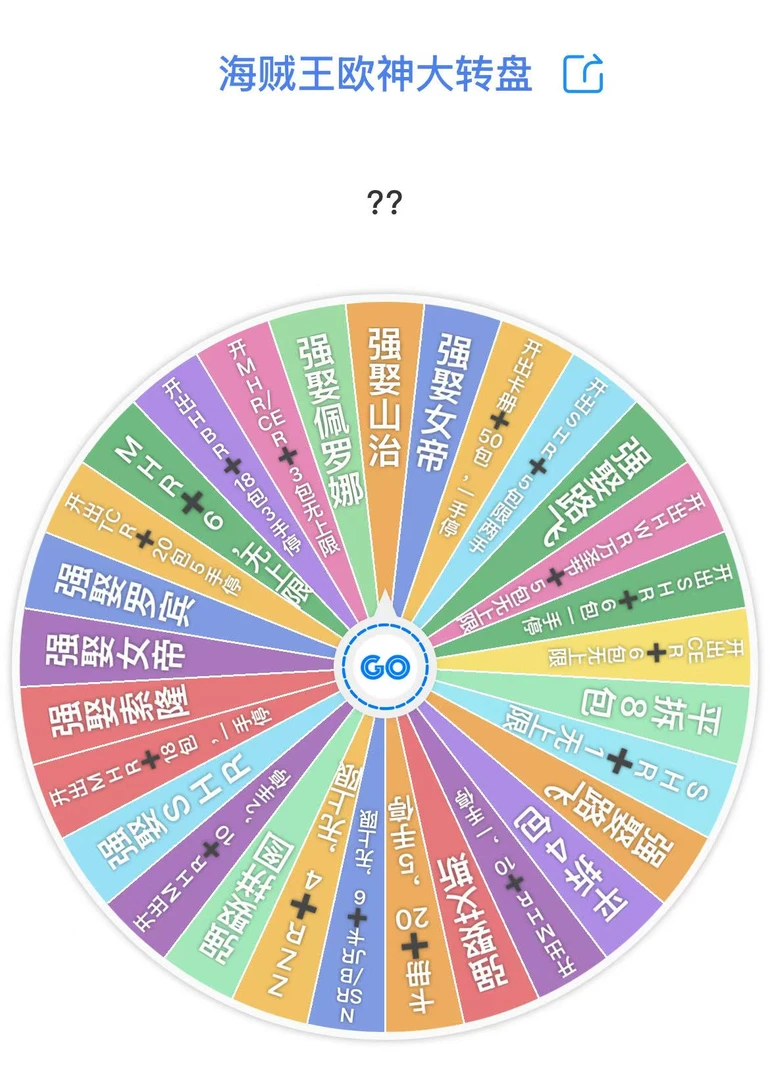Viewport: 770px width, 1080px height.
Task: Click the blue GO center circle icon
Action: pos(385,665)
